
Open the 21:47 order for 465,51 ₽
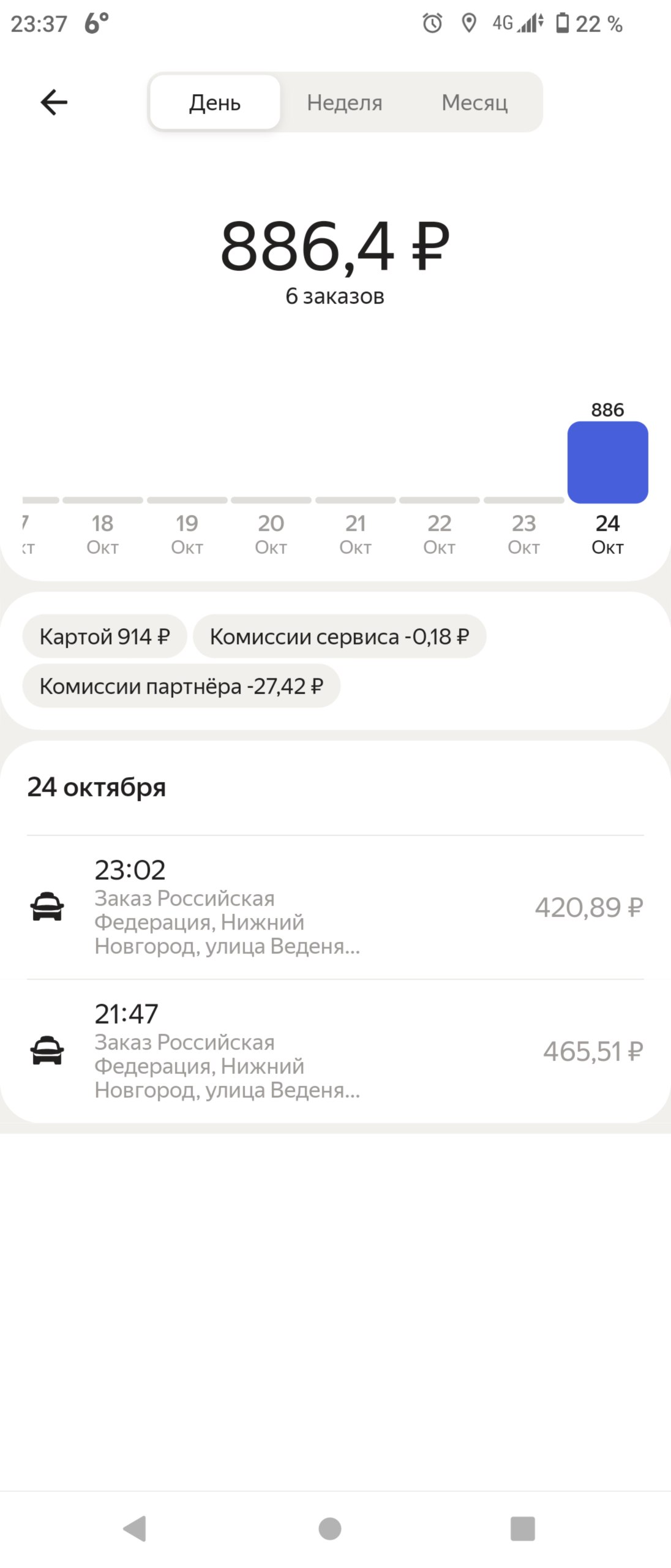[335, 1051]
